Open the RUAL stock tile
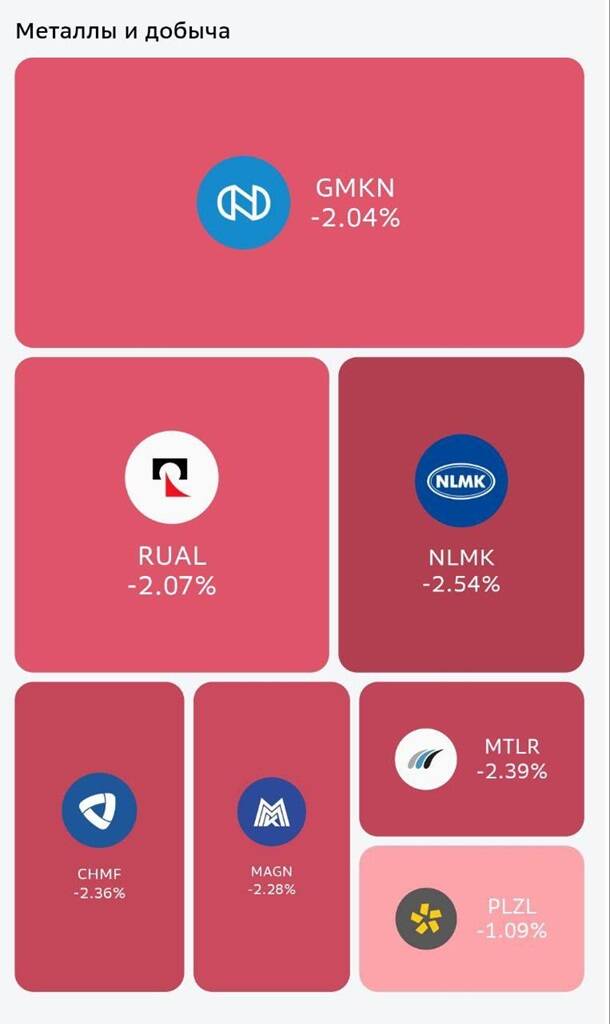The width and height of the screenshot is (610, 1024). pos(171,514)
